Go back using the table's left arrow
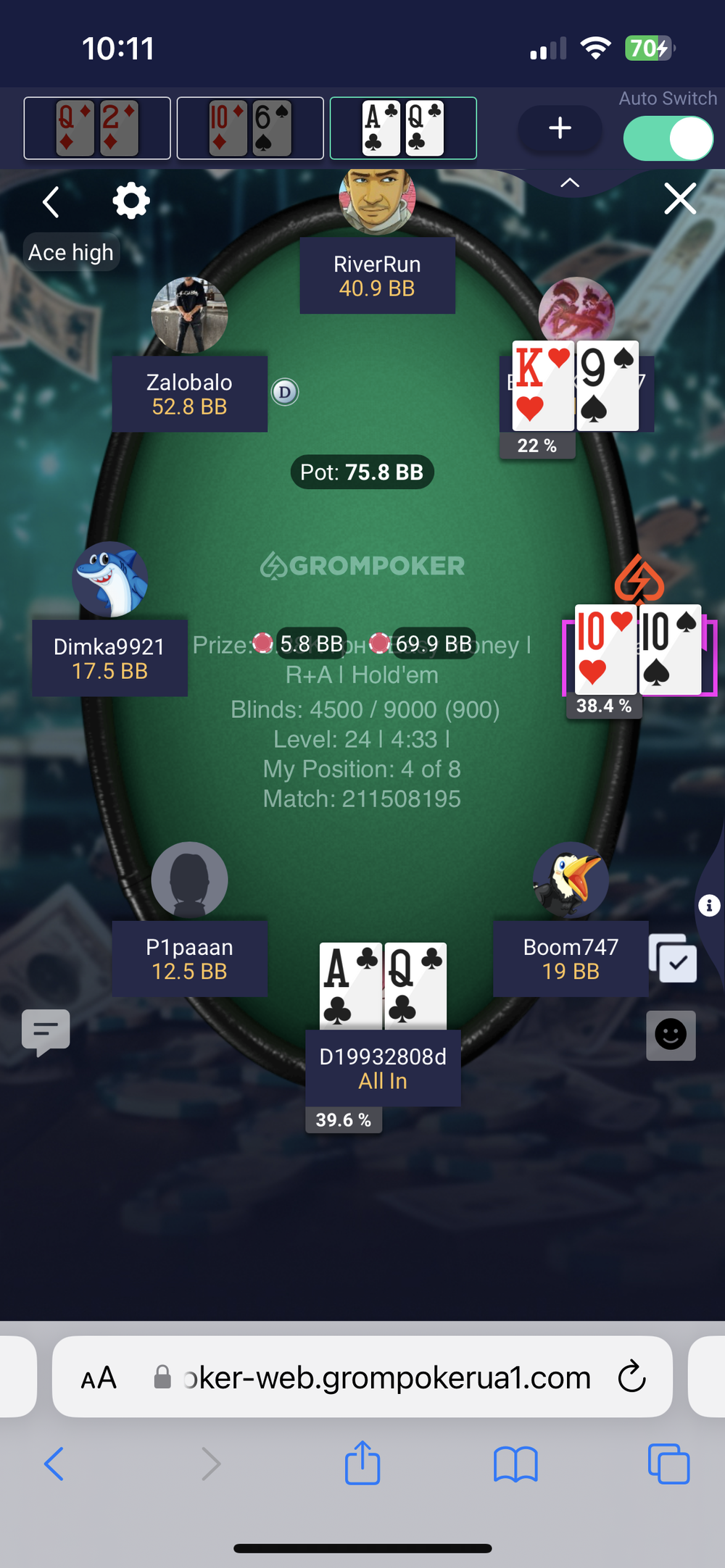The height and width of the screenshot is (1568, 725). tap(51, 202)
